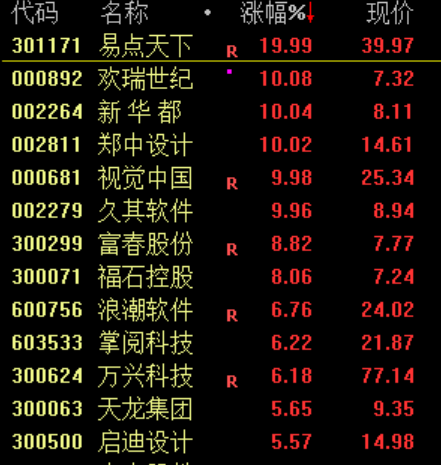Open the stock row 易点天下
441x465 pixels.
[220, 46]
